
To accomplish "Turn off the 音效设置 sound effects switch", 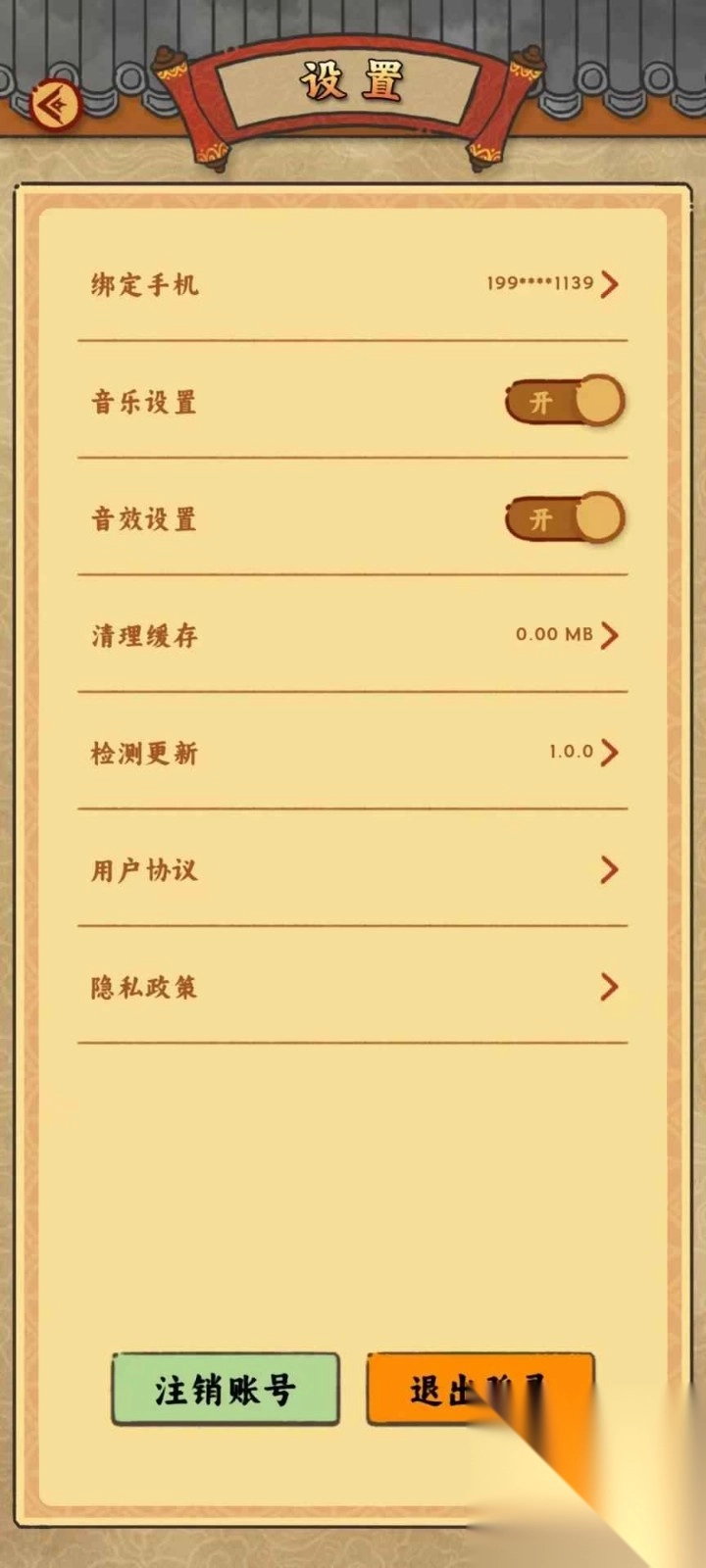I will click(x=564, y=519).
